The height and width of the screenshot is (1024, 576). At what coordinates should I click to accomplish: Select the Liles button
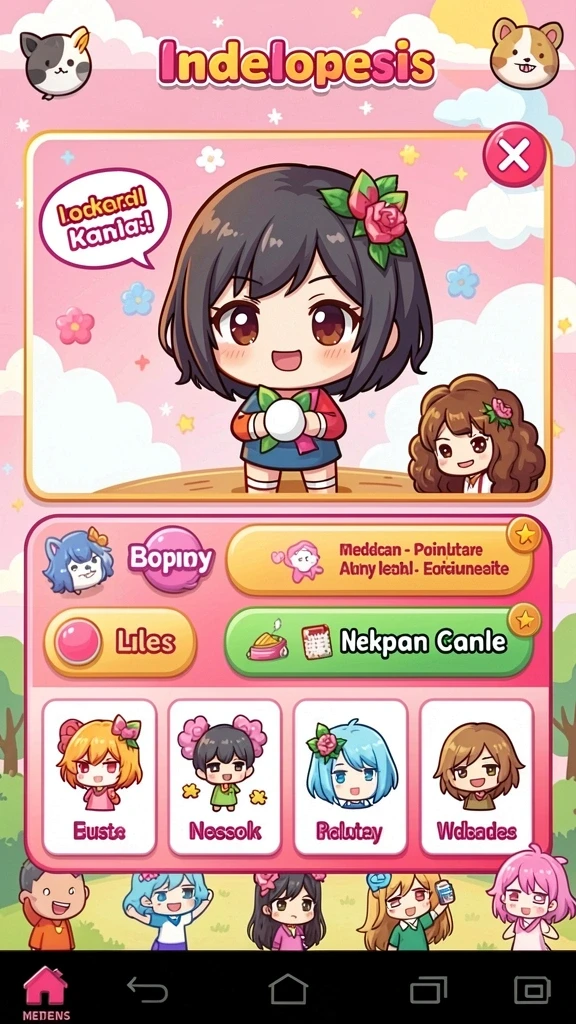click(120, 642)
